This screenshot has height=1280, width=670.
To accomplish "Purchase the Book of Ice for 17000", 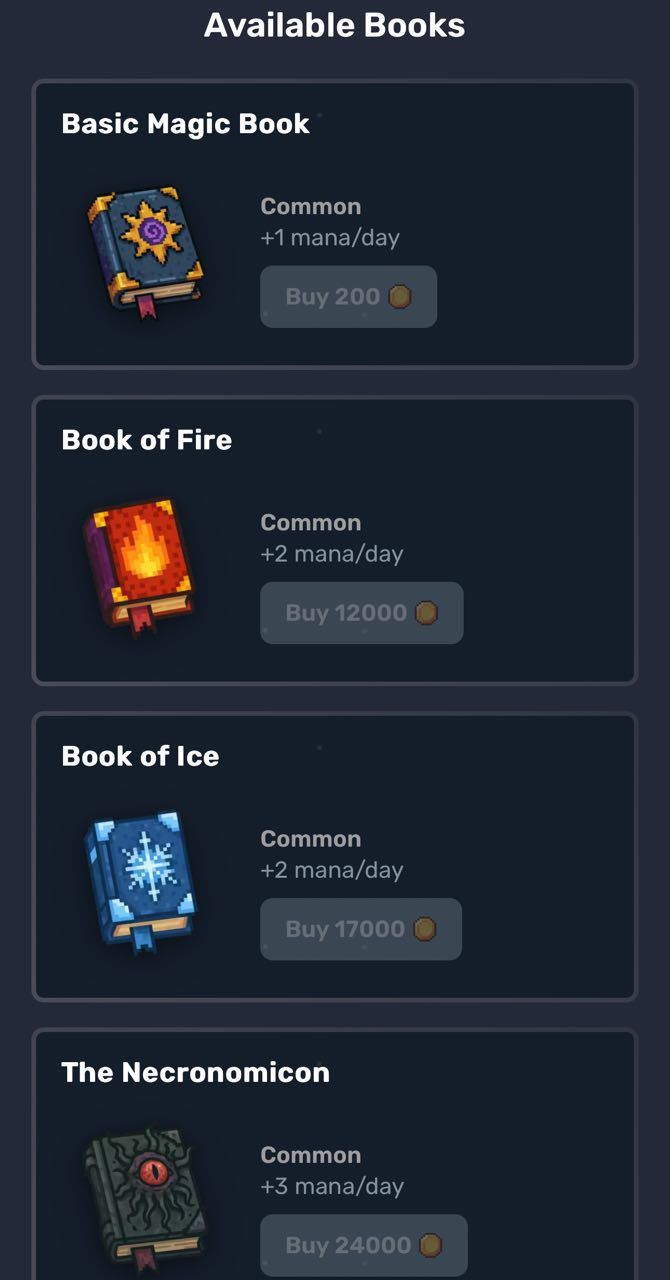I will pyautogui.click(x=360, y=929).
